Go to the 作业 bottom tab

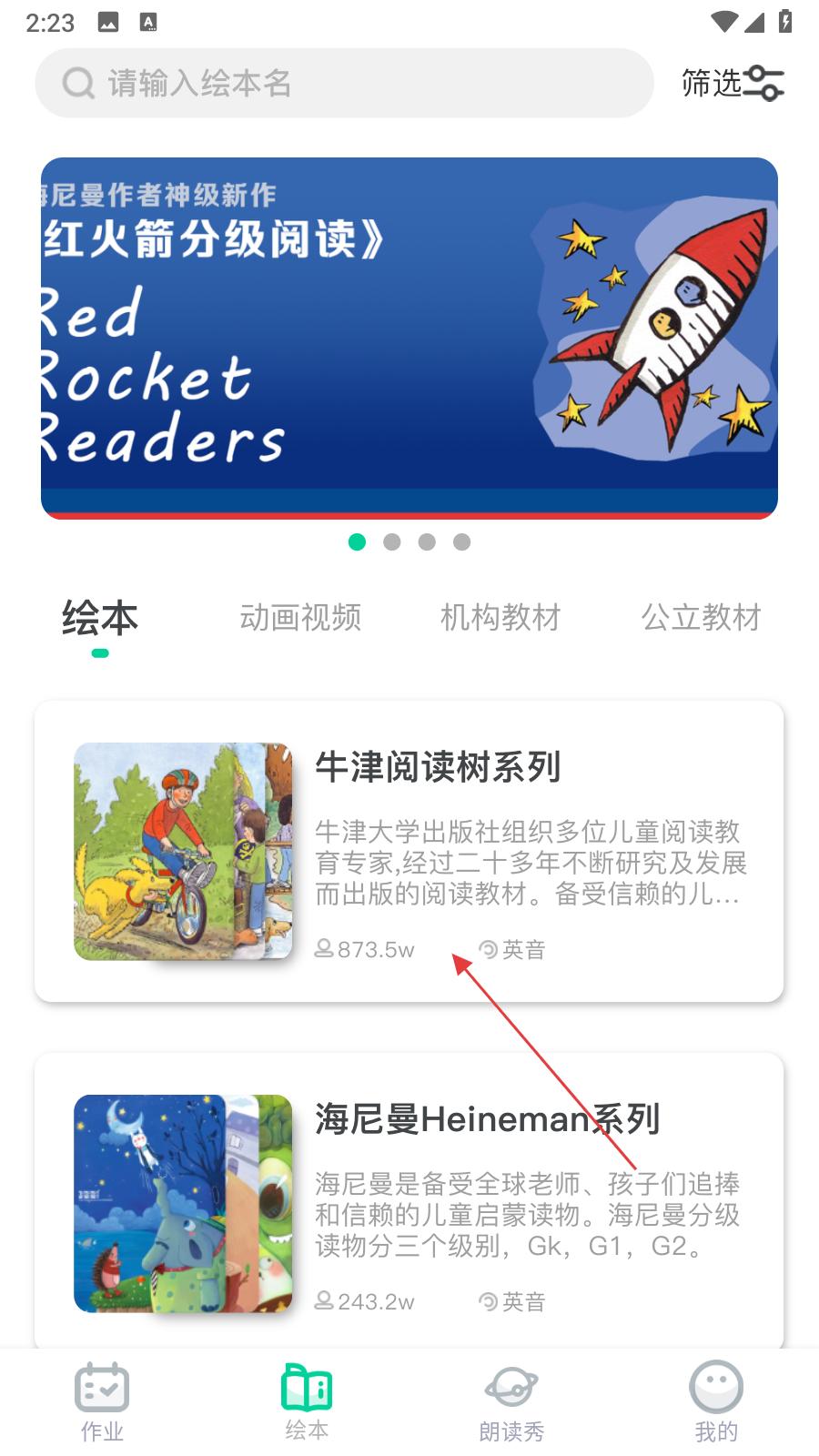[x=102, y=1402]
